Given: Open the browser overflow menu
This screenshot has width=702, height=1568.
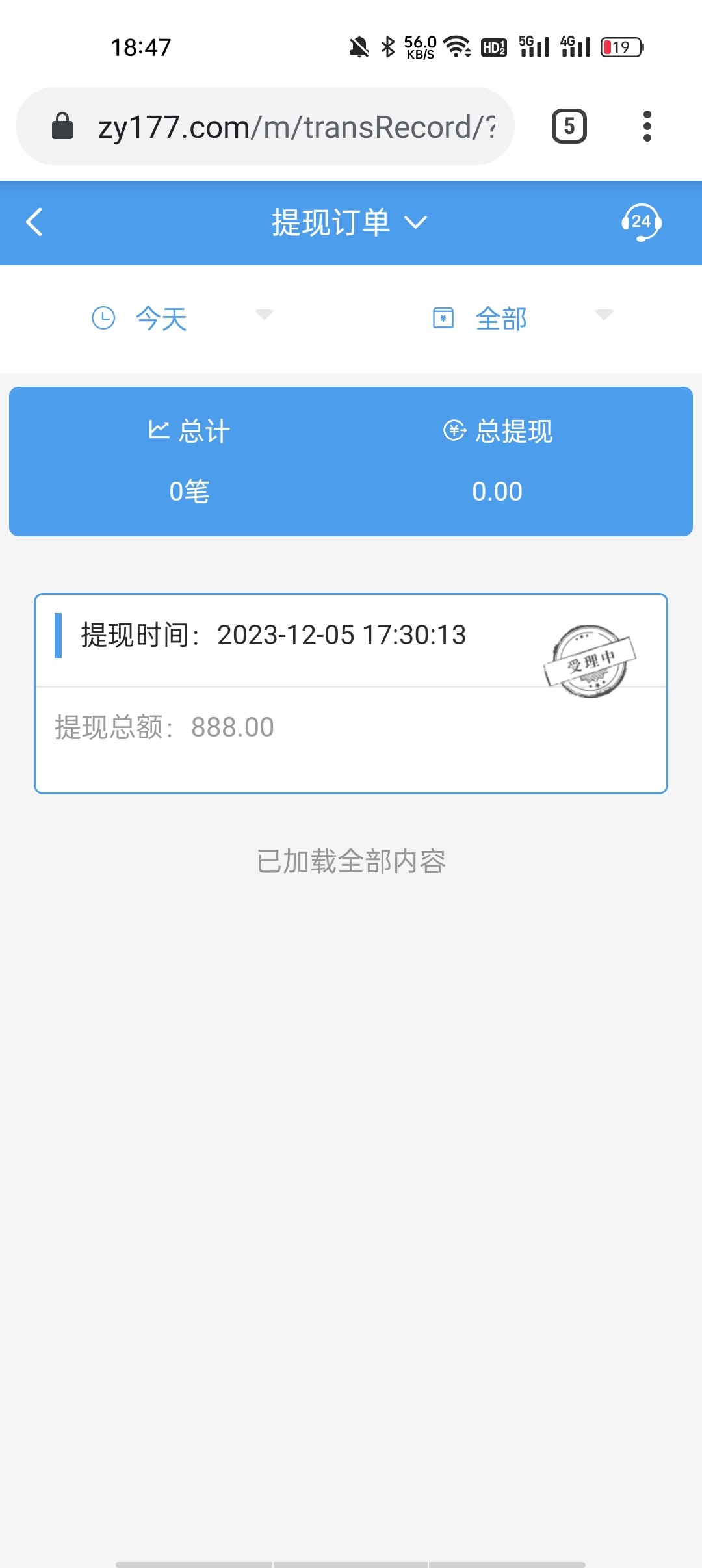Looking at the screenshot, I should click(647, 127).
